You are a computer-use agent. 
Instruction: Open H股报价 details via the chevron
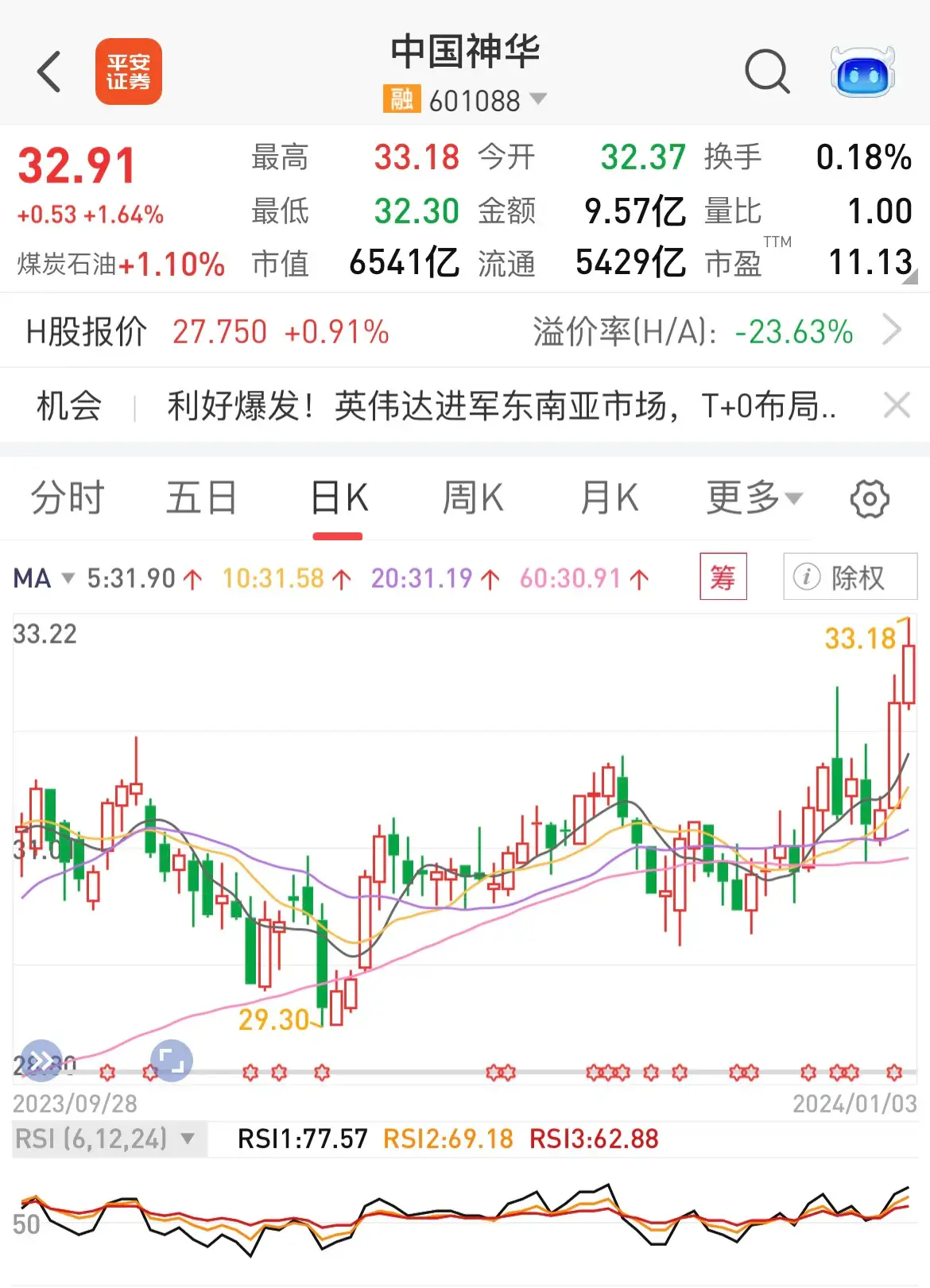tap(892, 331)
